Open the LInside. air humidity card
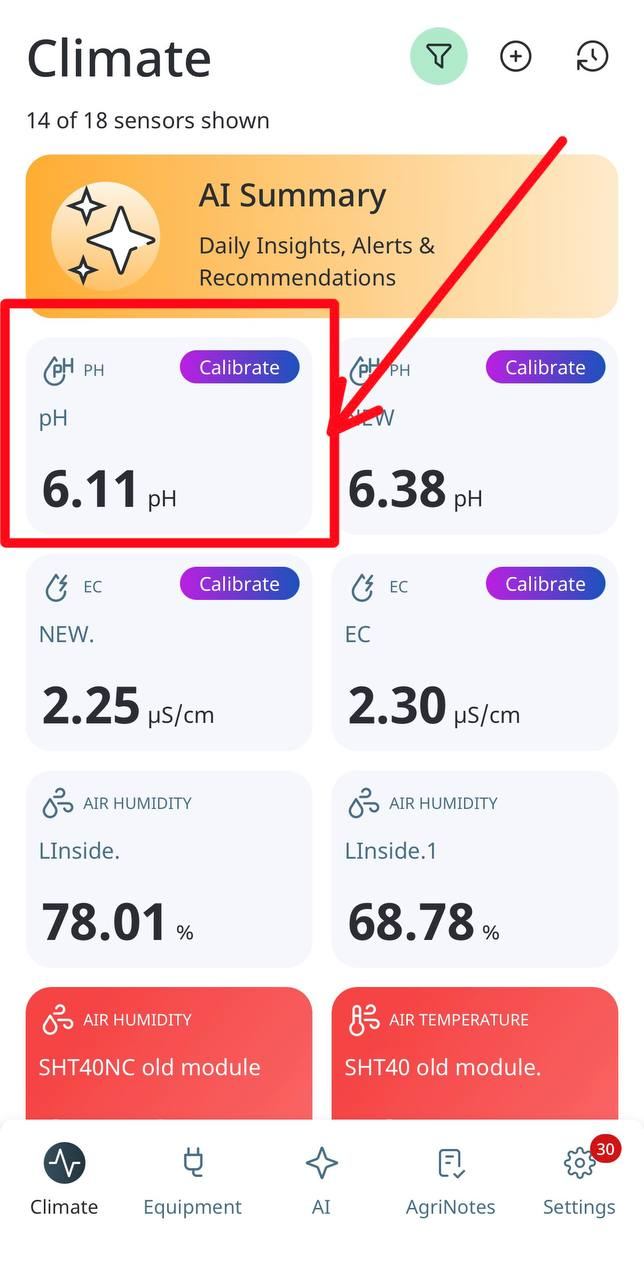The height and width of the screenshot is (1280, 644). (168, 868)
